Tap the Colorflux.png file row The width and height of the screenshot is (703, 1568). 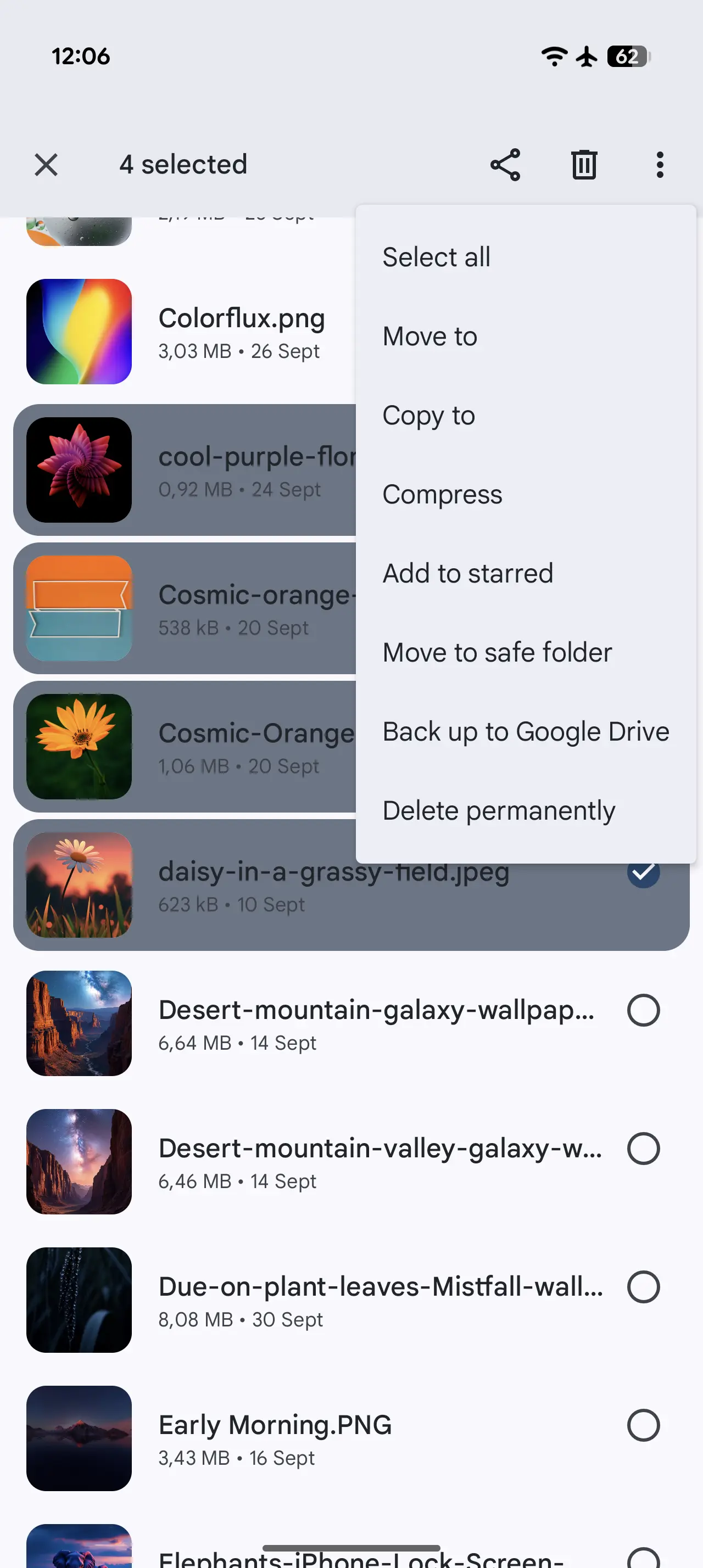[241, 332]
